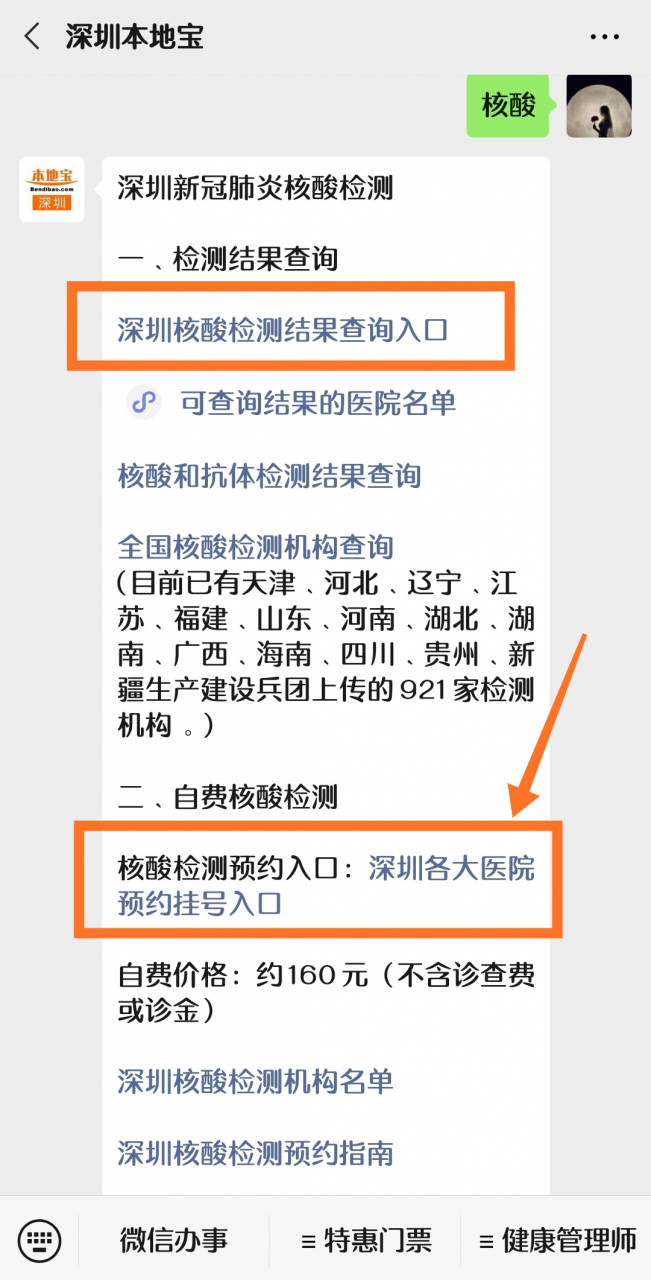Open the three-dot overflow menu
651x1280 pixels.
(605, 38)
